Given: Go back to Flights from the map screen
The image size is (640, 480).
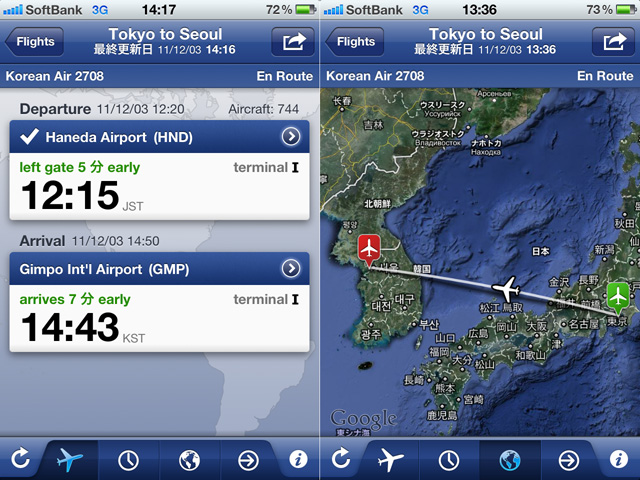Looking at the screenshot, I should pos(354,42).
